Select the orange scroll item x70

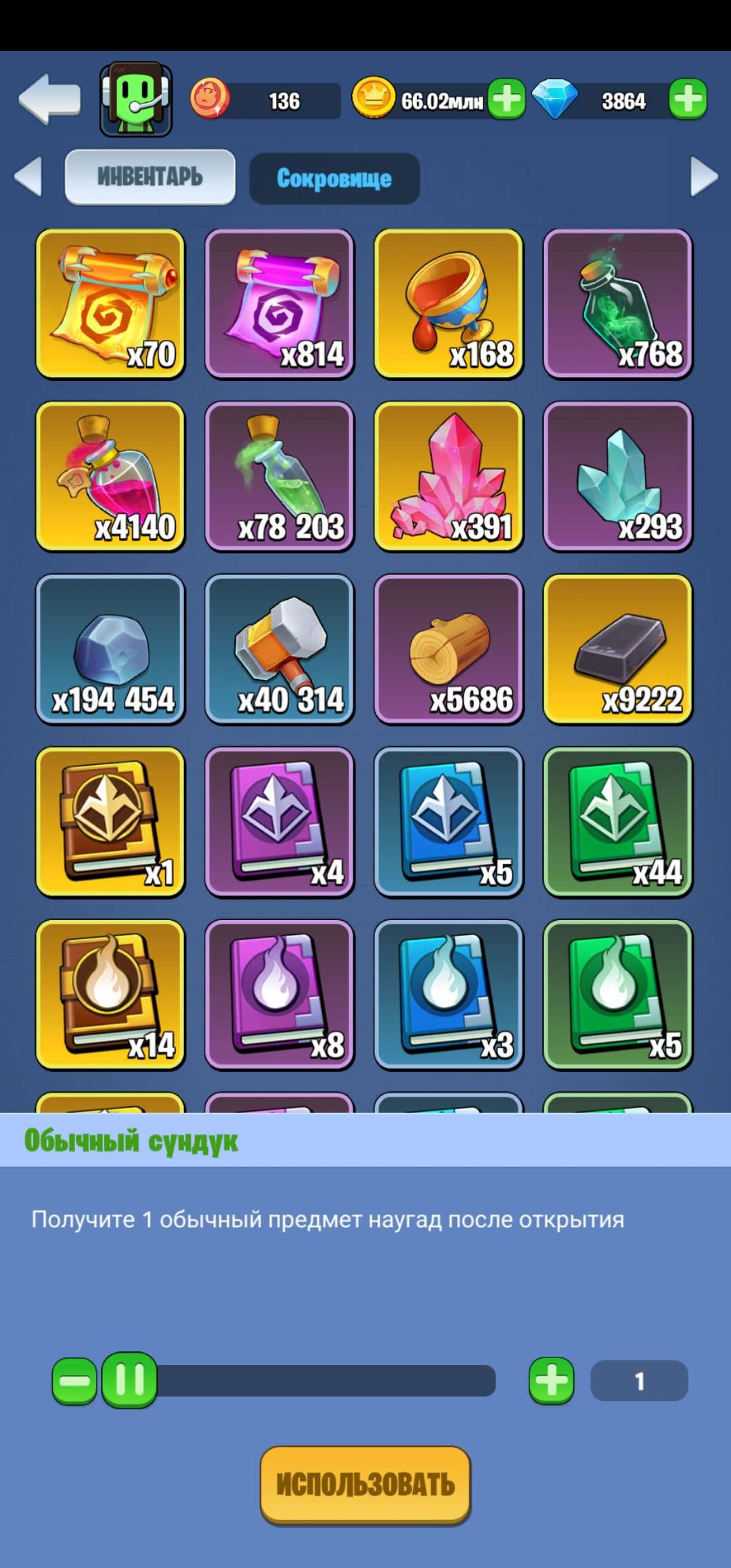110,304
